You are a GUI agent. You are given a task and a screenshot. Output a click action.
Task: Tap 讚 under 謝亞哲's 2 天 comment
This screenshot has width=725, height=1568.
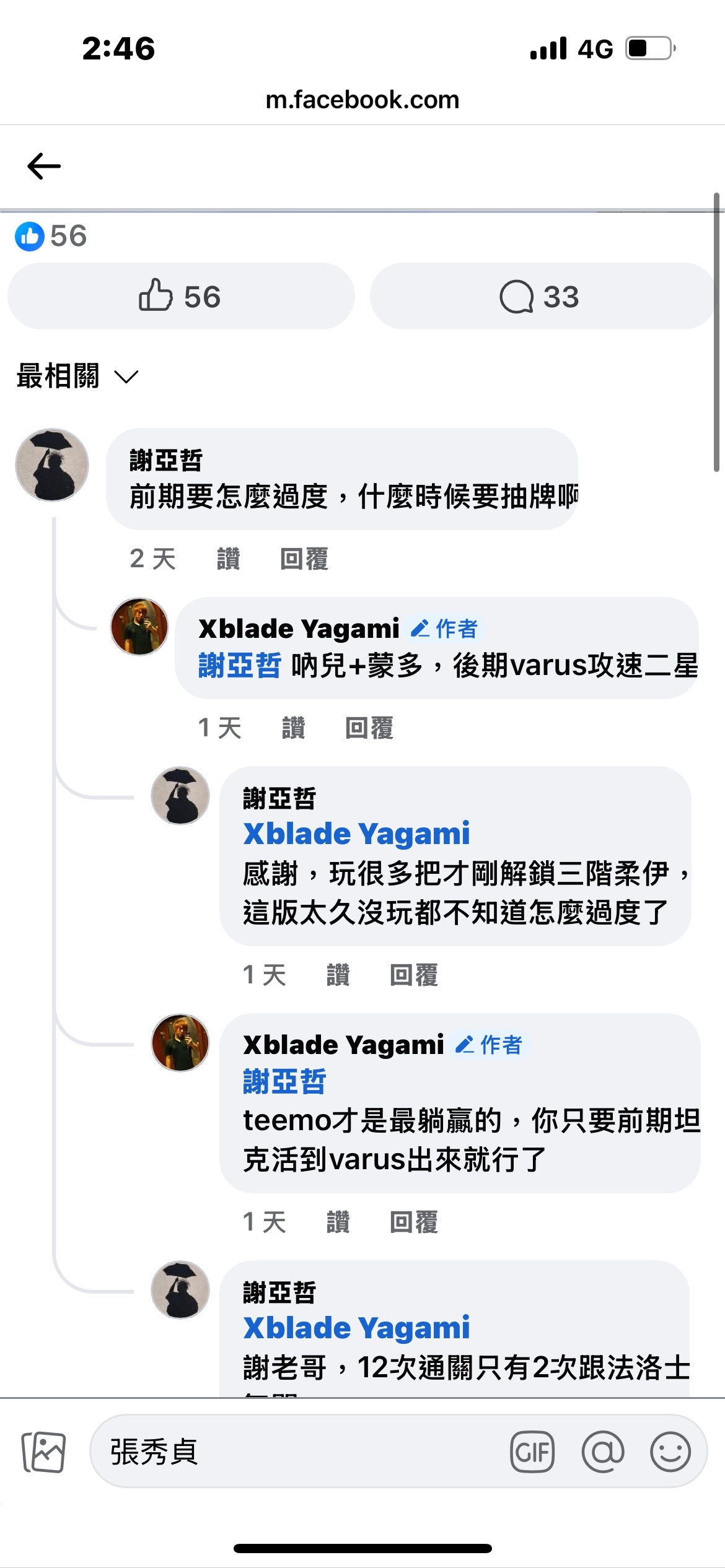(x=228, y=559)
